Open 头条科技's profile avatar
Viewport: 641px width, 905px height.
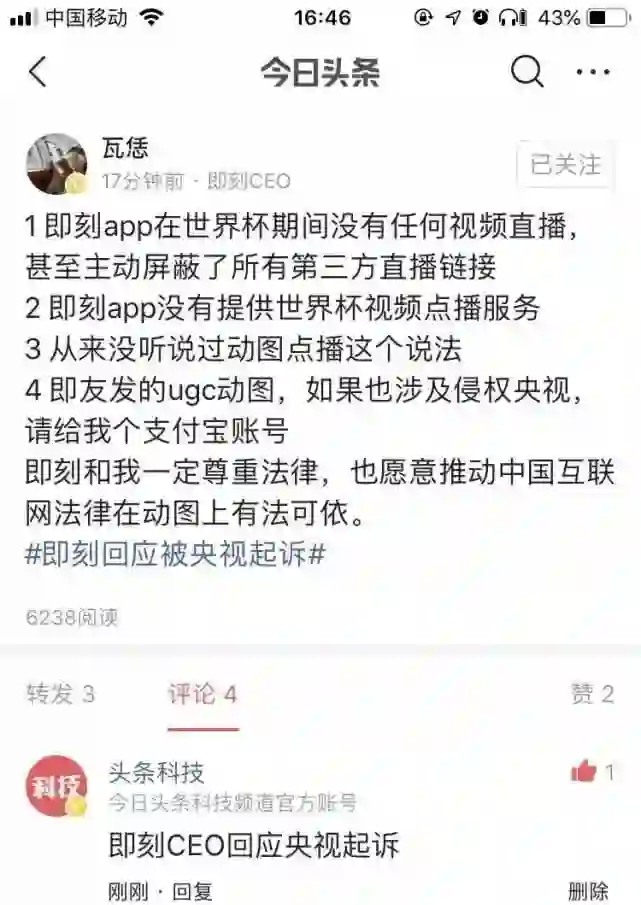56,786
